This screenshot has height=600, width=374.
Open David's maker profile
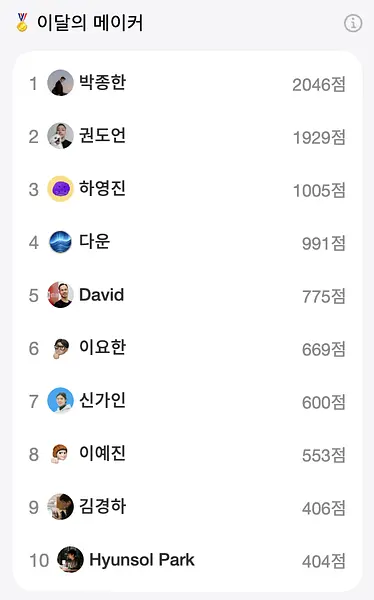(187, 295)
